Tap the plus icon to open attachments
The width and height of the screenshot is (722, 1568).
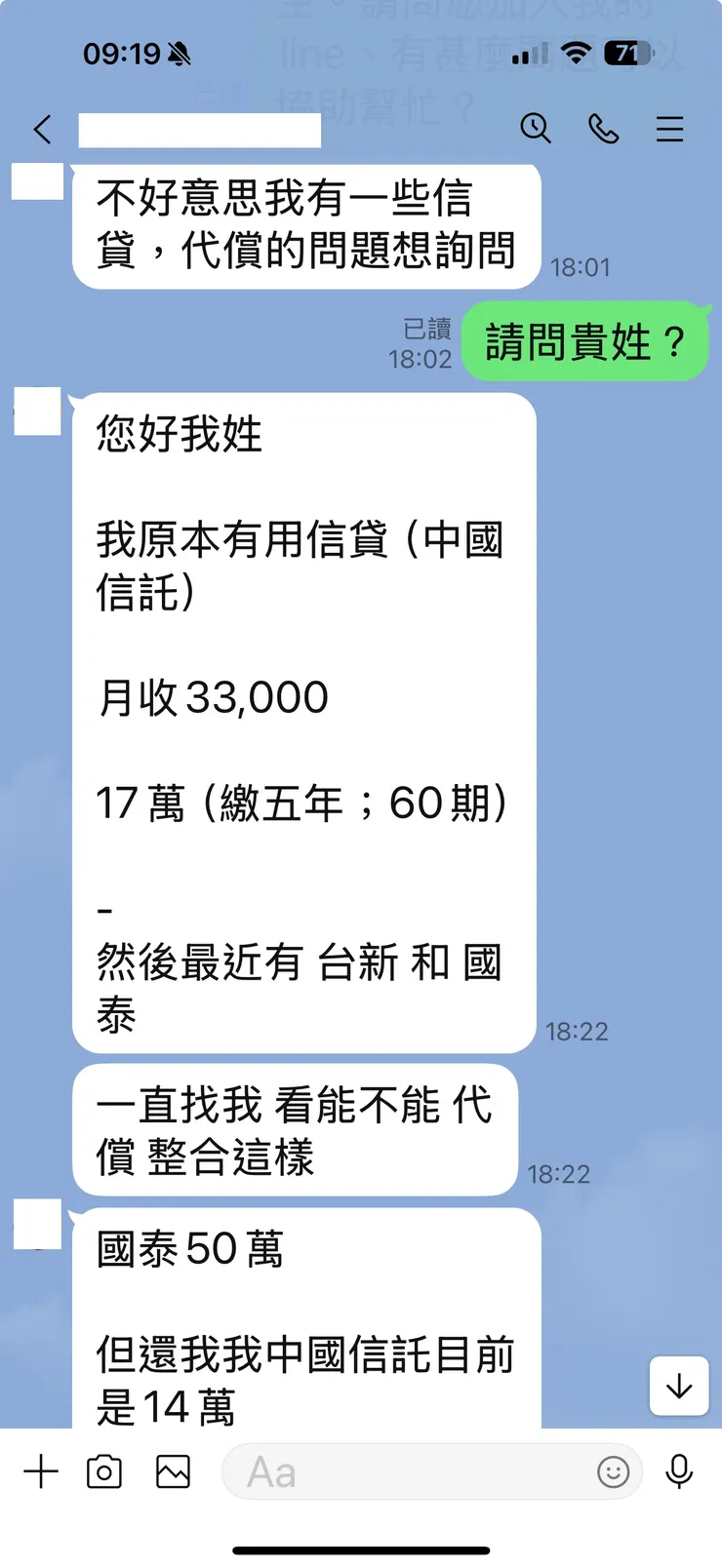click(41, 1472)
